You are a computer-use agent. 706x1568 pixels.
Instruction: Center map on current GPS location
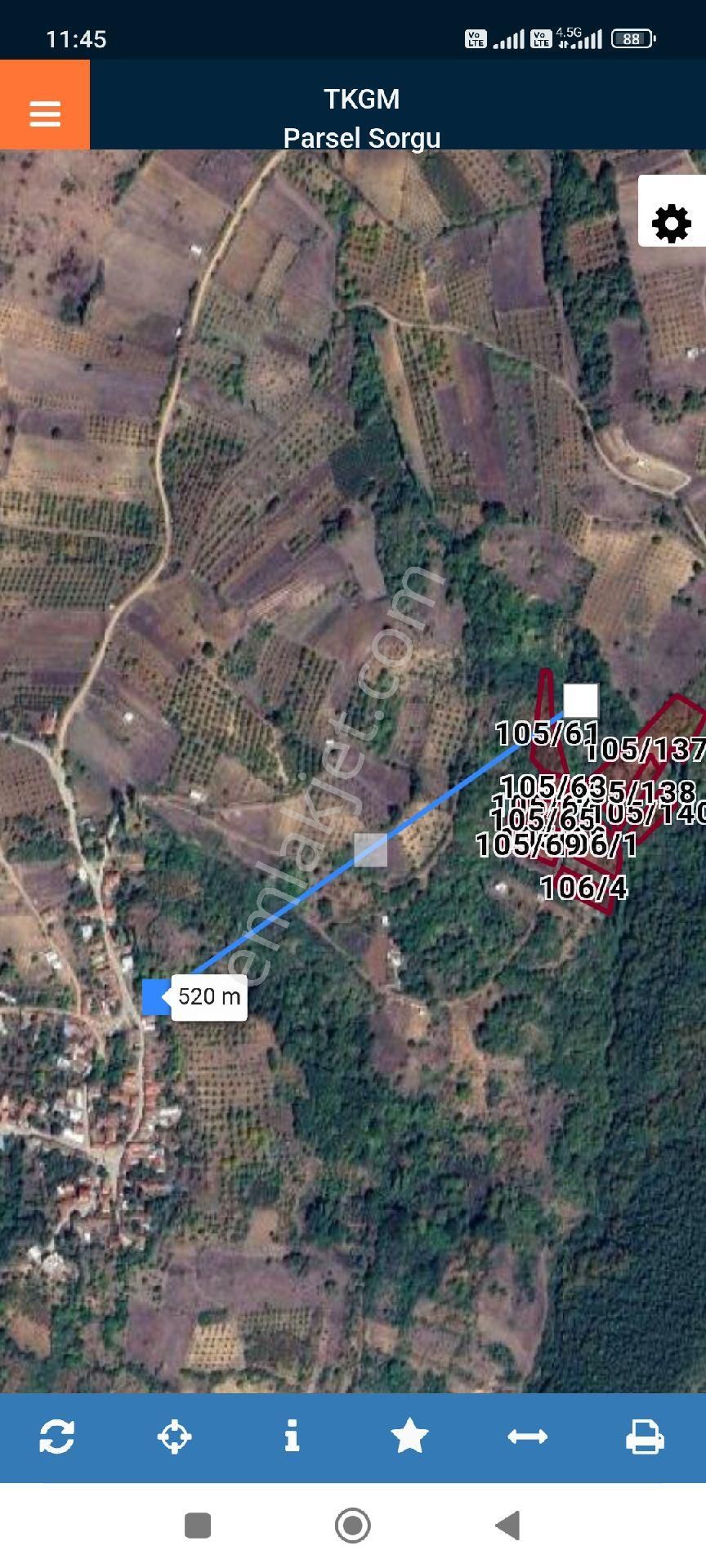(176, 1437)
